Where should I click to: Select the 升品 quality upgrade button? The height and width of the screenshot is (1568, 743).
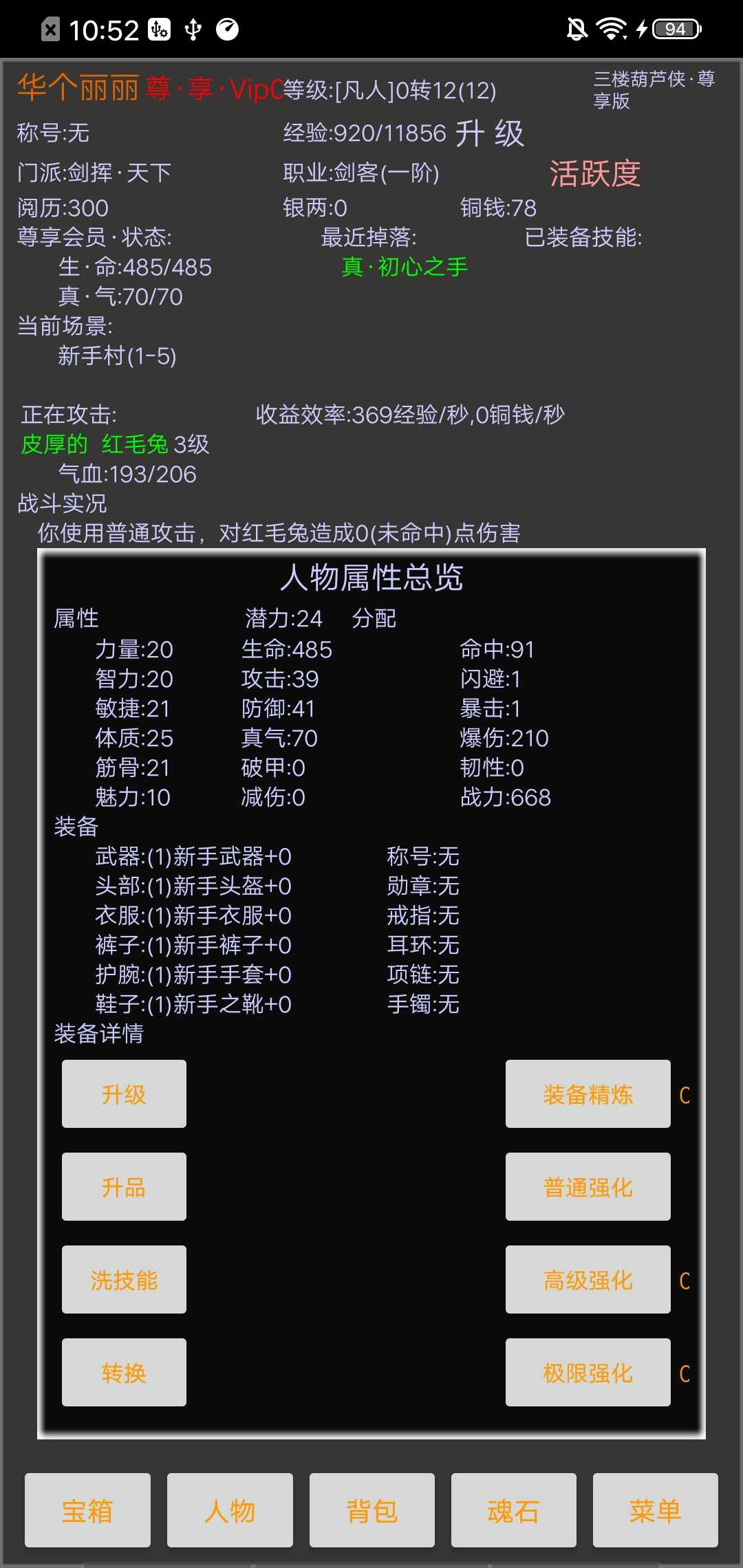123,1187
